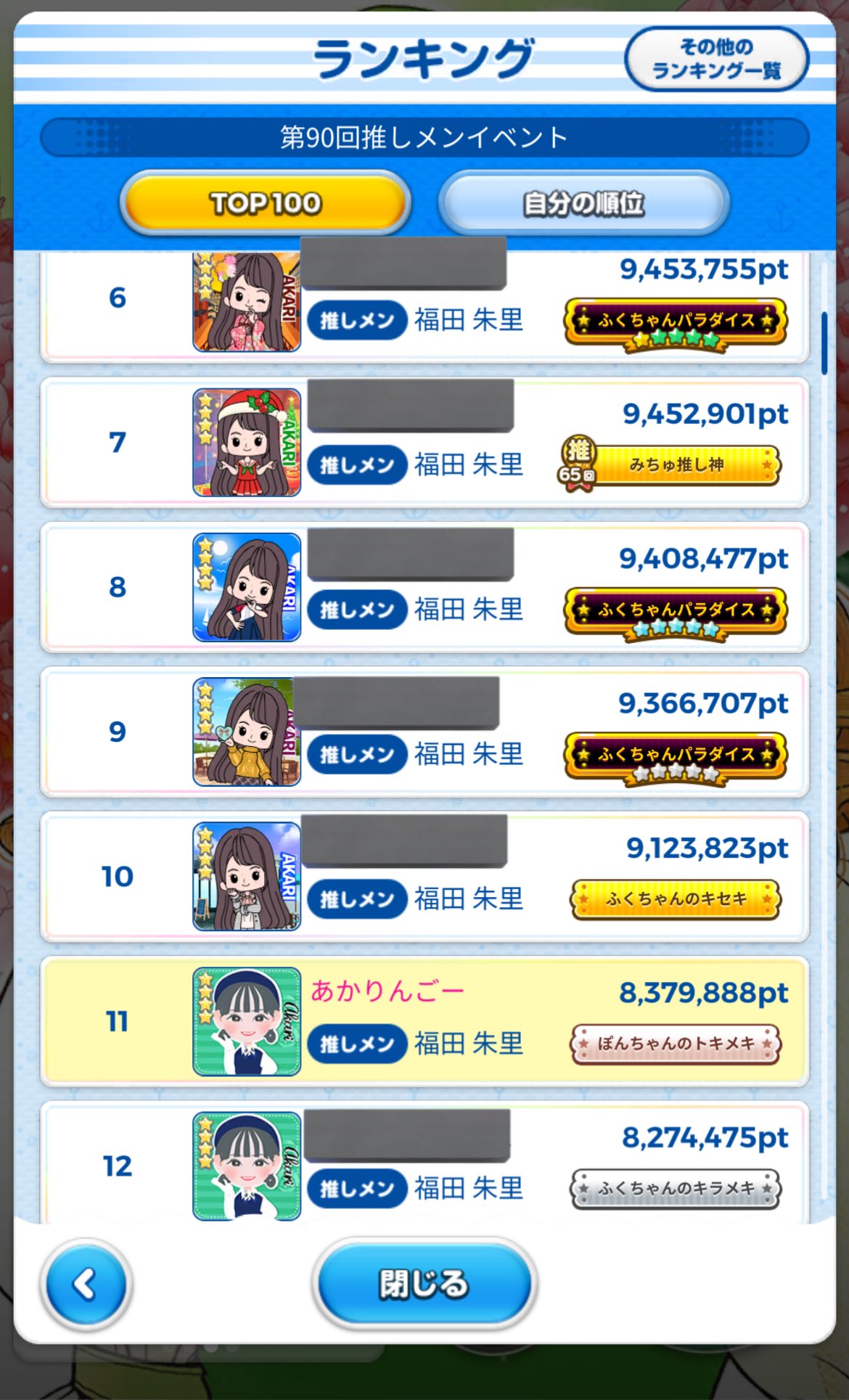849x1400 pixels.
Task: Open the rank 6 player row
Action: point(424,306)
